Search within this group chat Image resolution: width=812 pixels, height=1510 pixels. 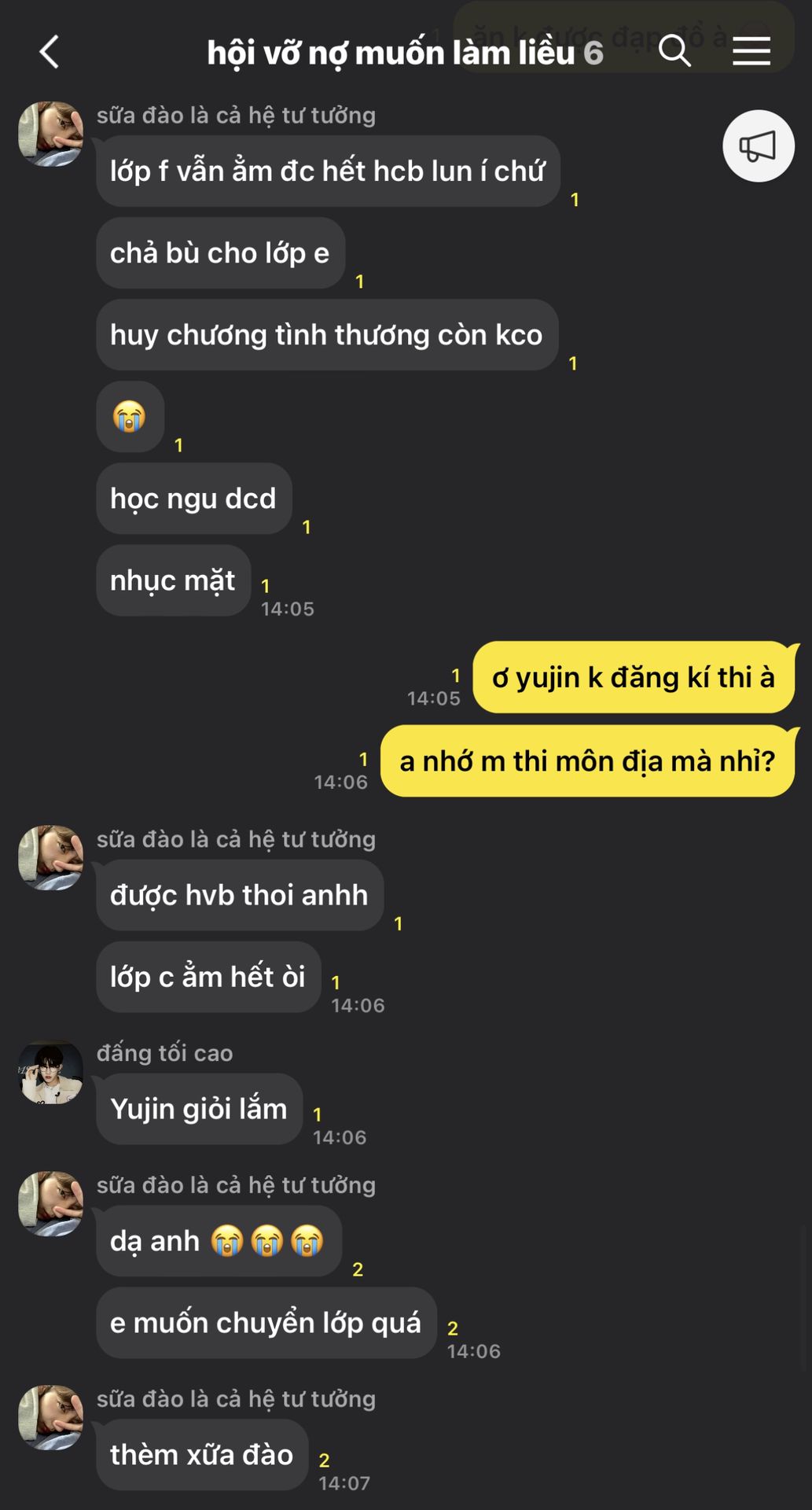click(x=674, y=52)
